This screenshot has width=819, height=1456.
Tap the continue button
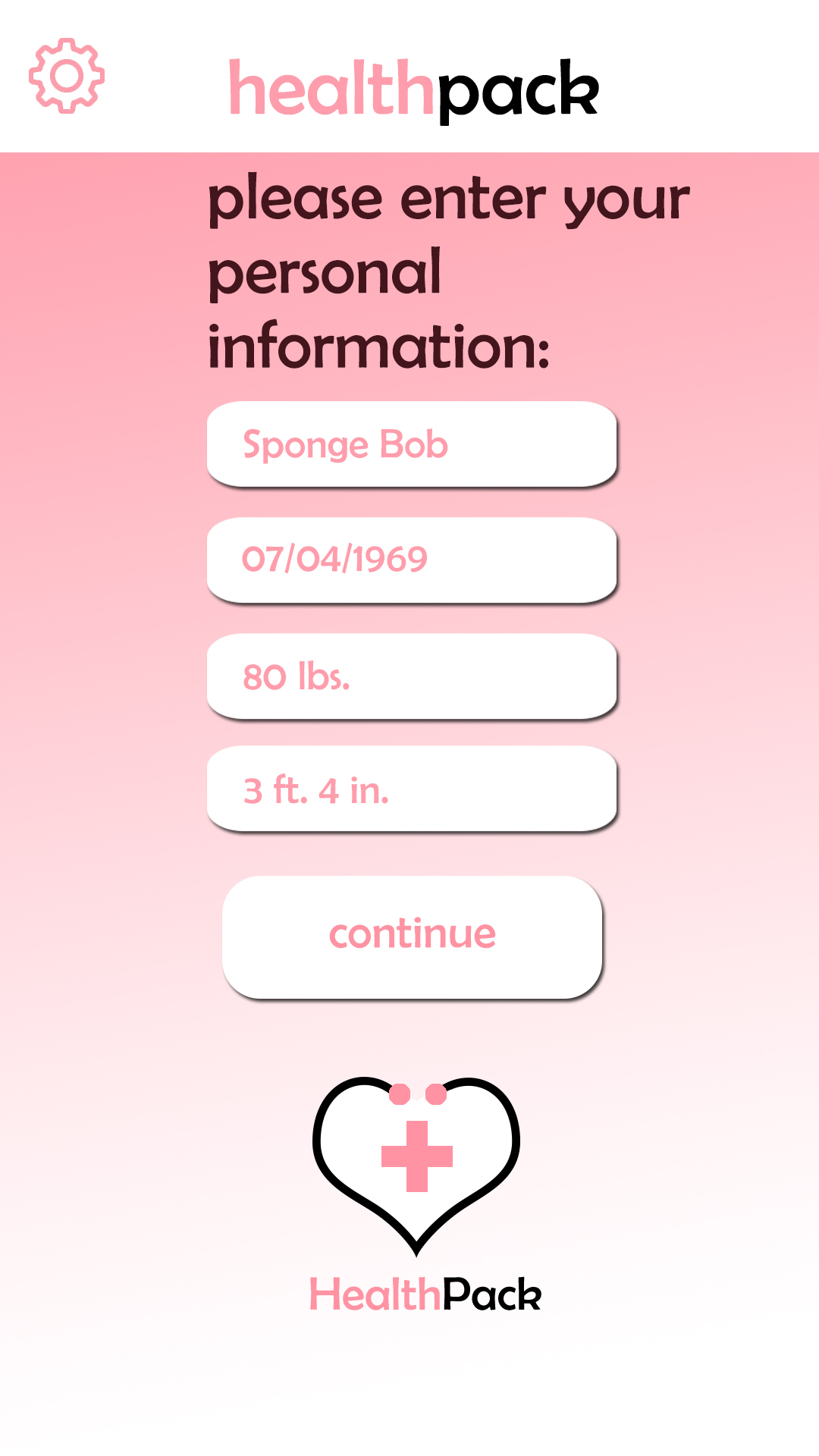[412, 936]
